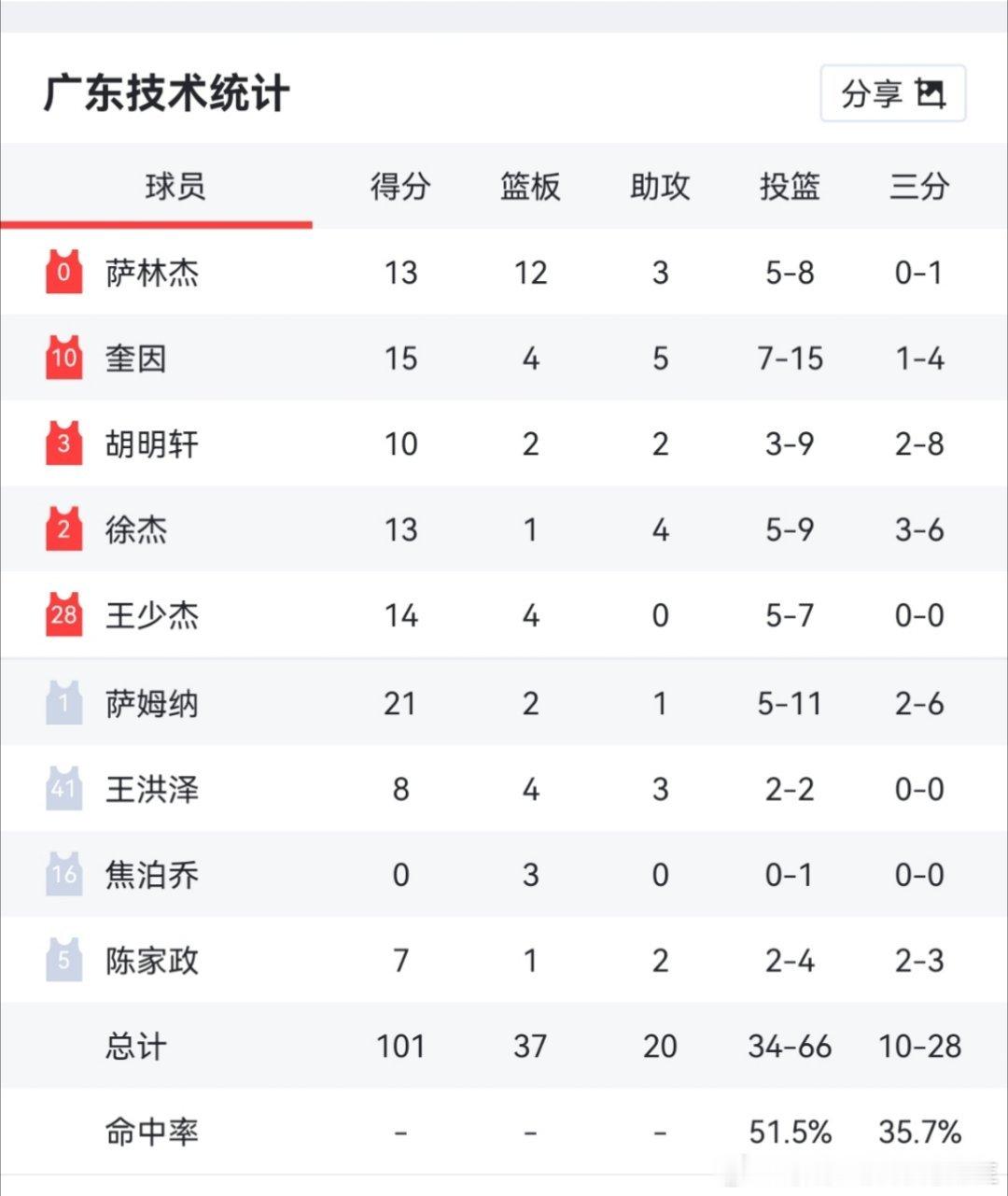Click the 总计 totals row
This screenshot has height=1196, width=1008.
pyautogui.click(x=135, y=1045)
